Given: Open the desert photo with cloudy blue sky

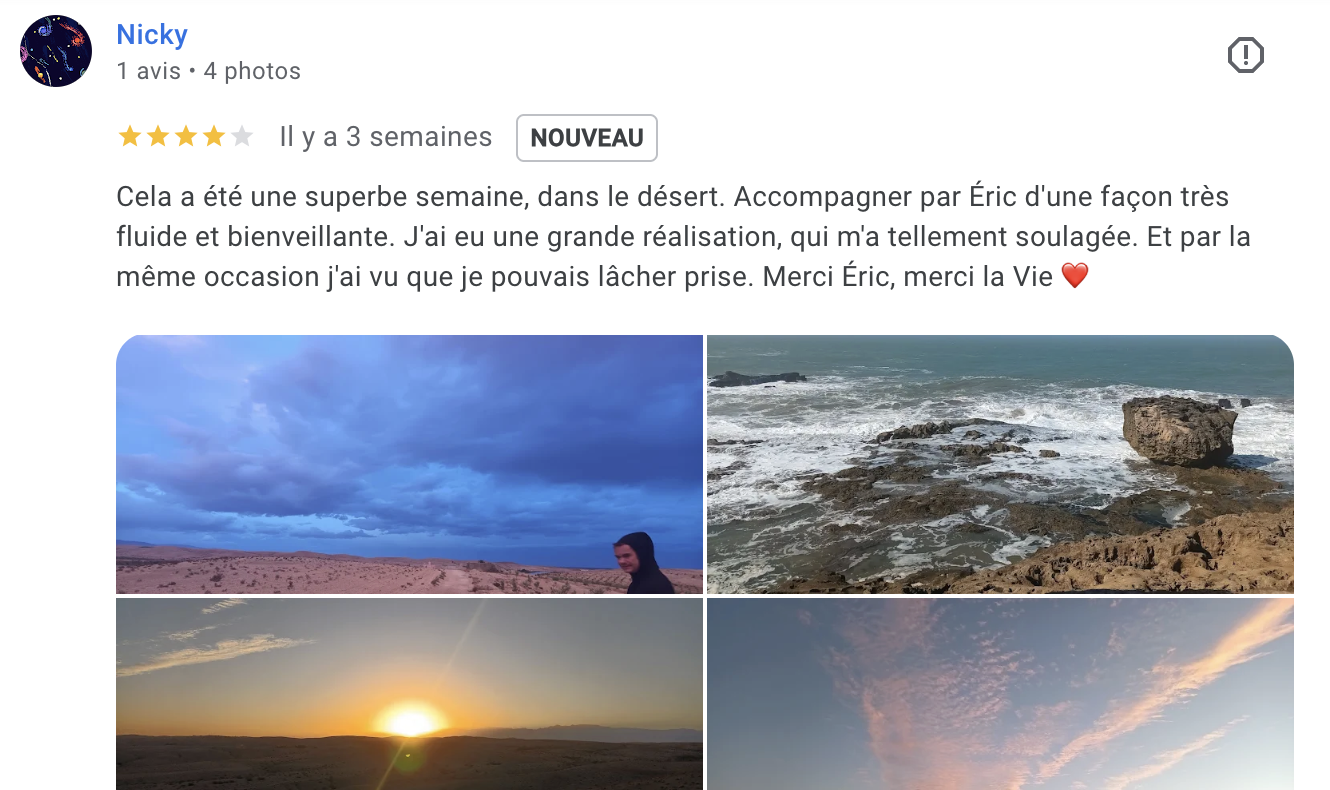Looking at the screenshot, I should point(409,464).
